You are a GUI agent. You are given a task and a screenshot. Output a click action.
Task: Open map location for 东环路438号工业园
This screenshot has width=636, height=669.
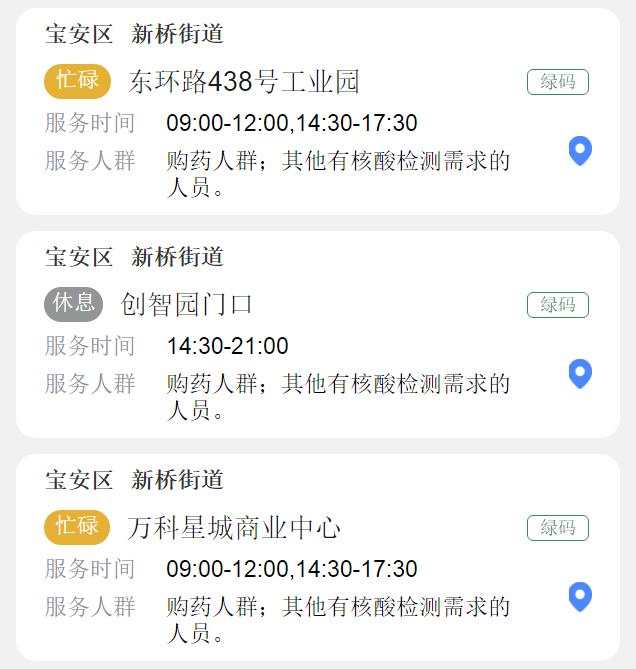pos(580,151)
